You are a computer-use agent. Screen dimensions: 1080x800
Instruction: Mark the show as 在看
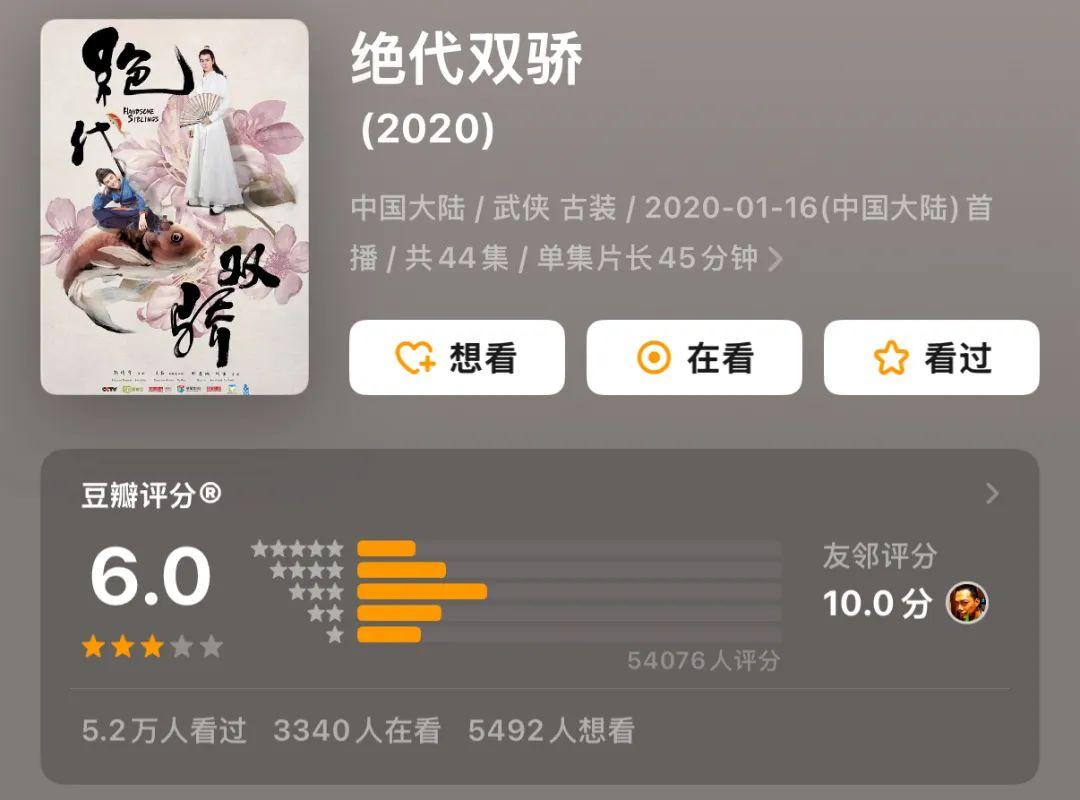coord(694,358)
